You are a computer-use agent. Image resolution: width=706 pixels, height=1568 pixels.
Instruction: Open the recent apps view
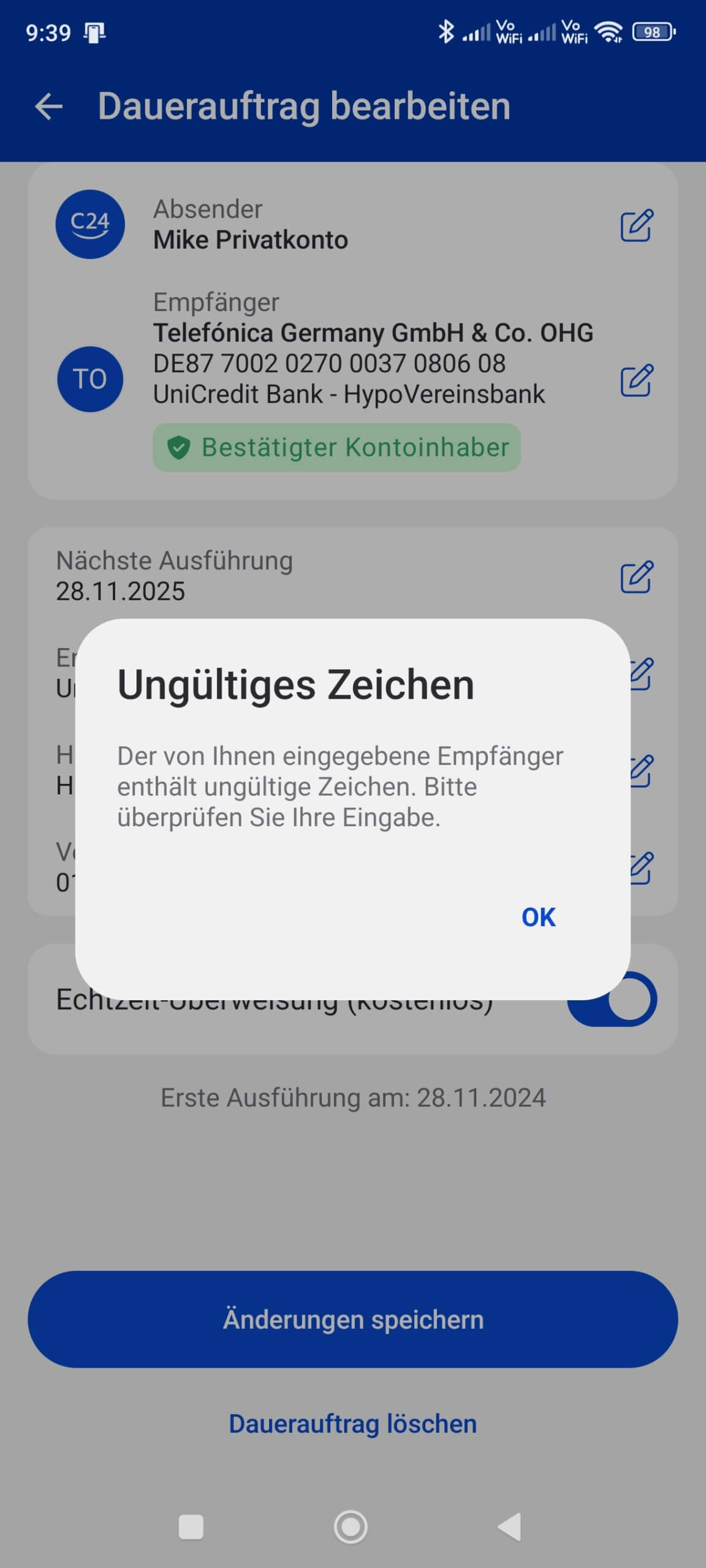(191, 1526)
